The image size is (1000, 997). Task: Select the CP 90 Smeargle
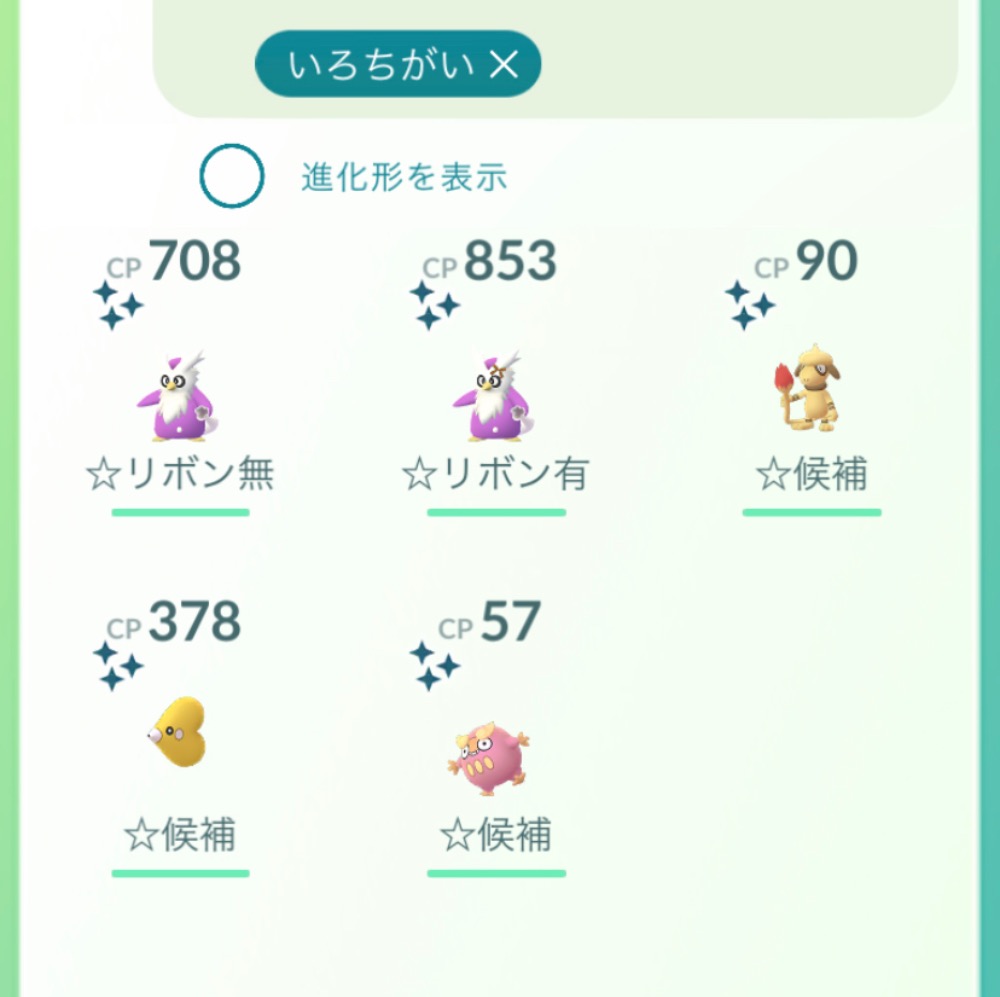click(x=810, y=390)
